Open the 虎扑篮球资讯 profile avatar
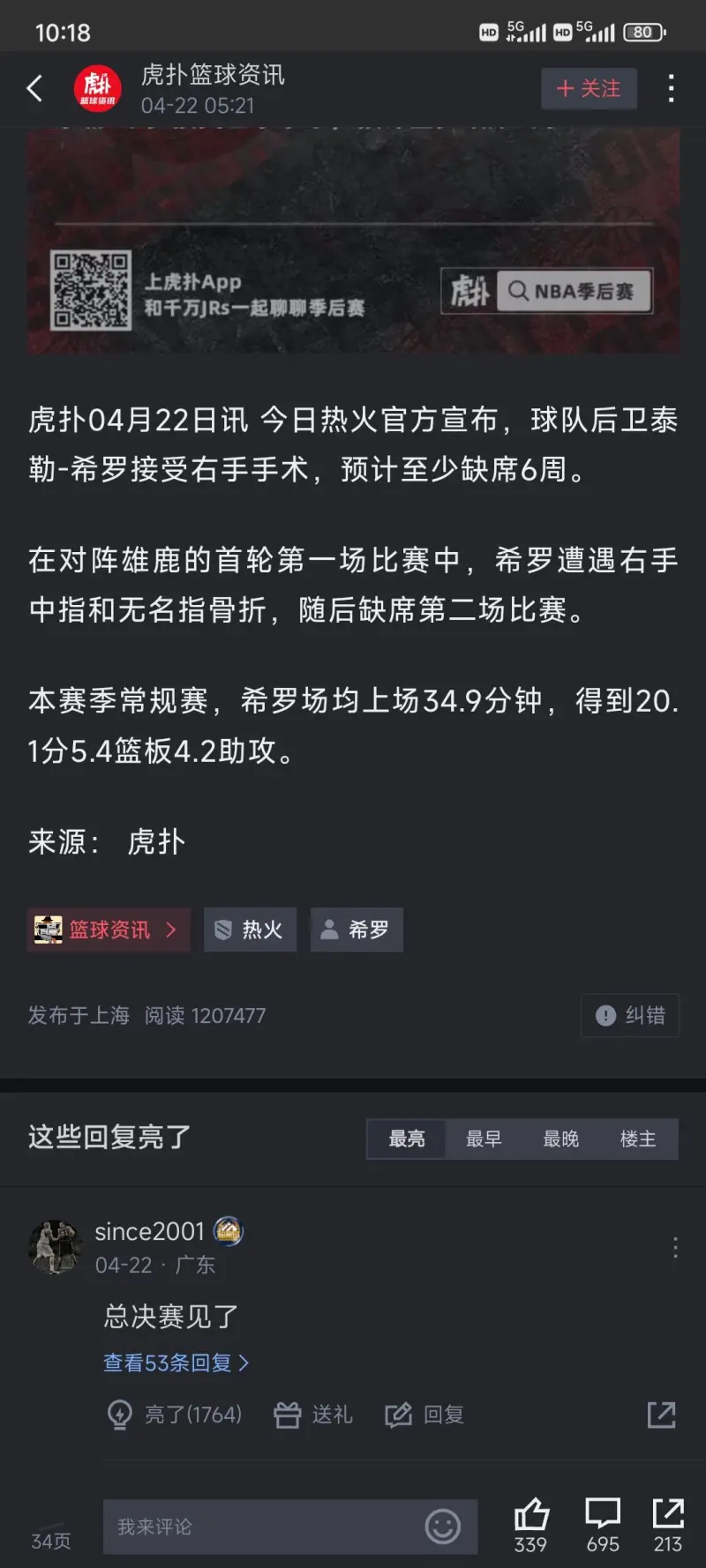This screenshot has width=706, height=1568. tap(97, 88)
